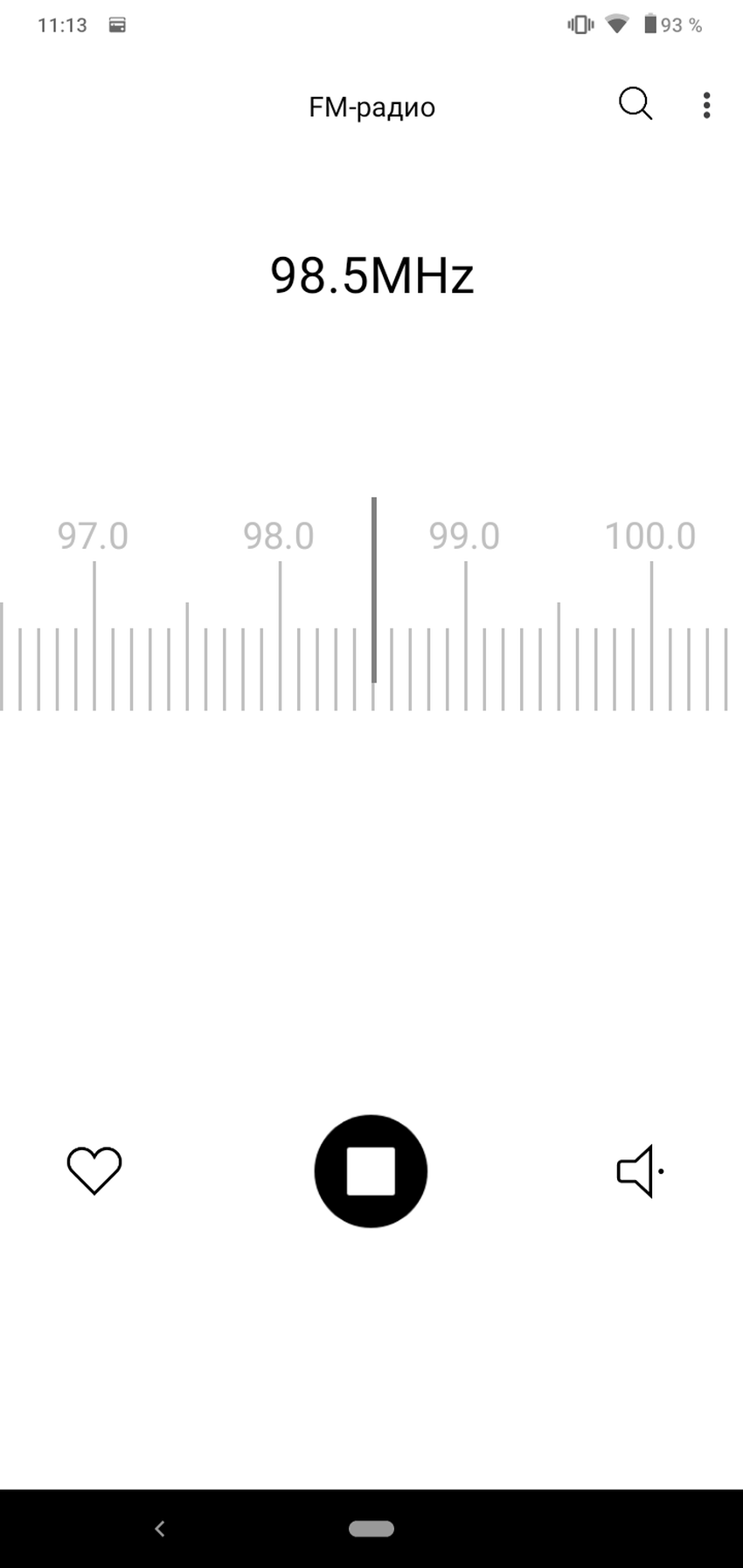Stop the radio playback
Screen dimensions: 743x1568
tap(371, 1170)
